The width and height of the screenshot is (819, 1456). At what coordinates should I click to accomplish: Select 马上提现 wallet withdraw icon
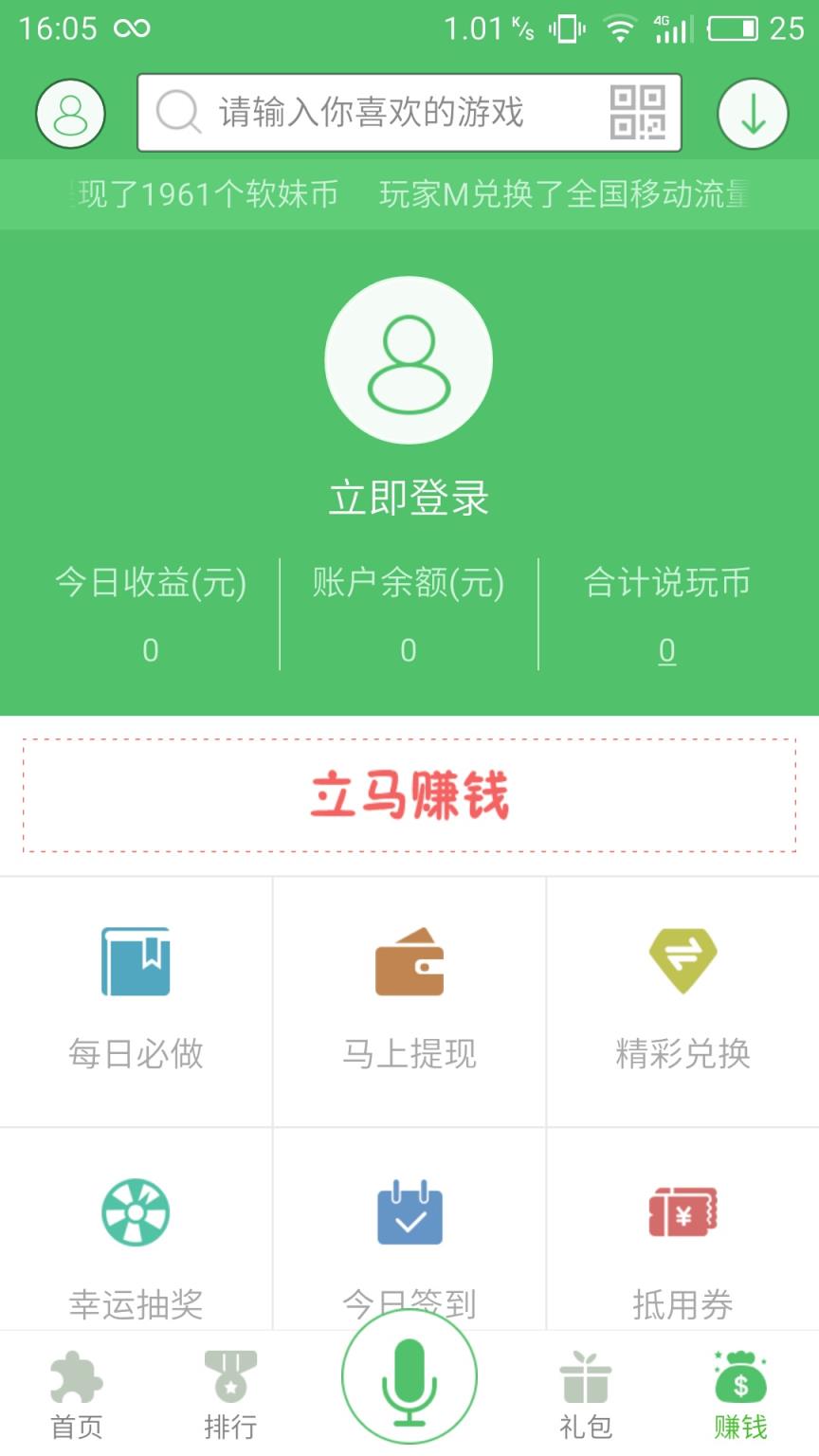coord(409,1000)
